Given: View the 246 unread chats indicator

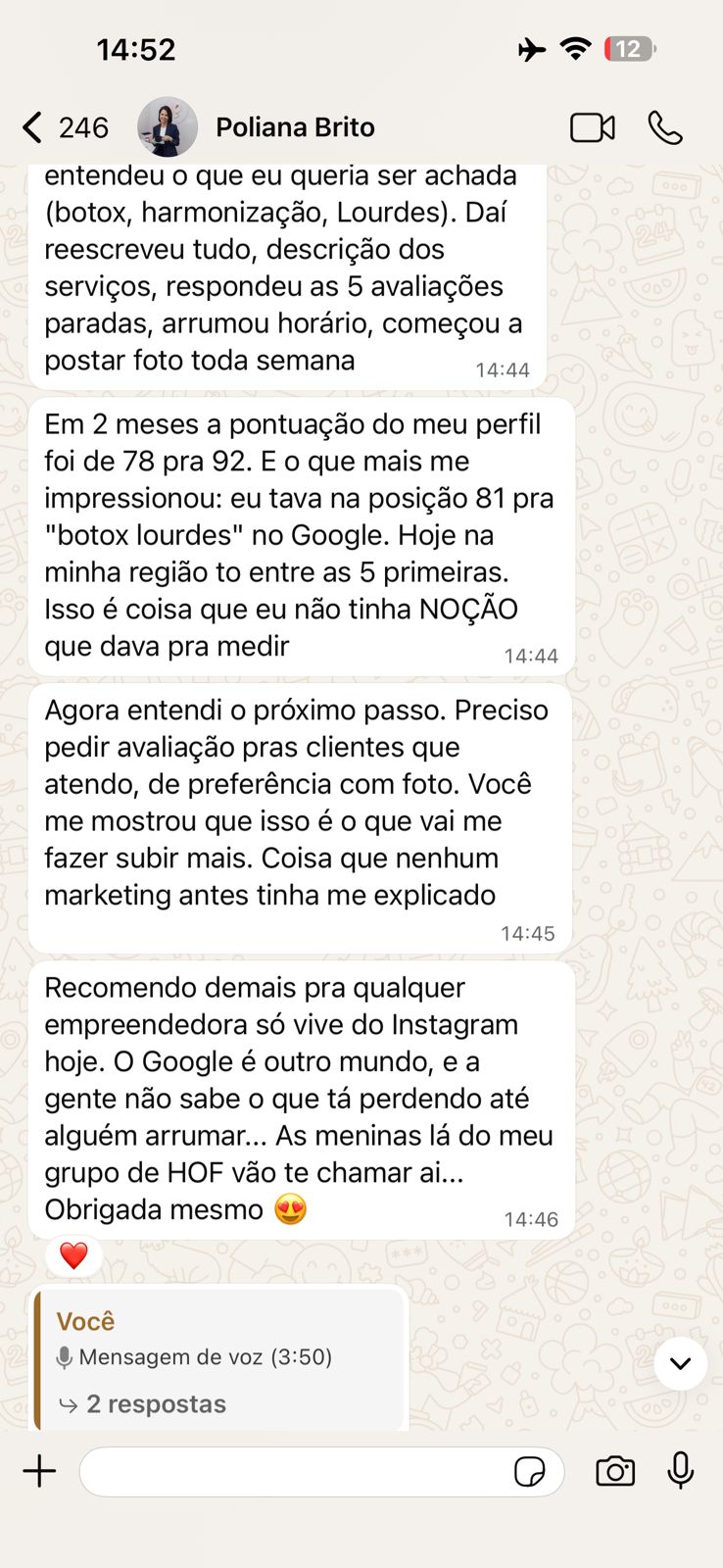Looking at the screenshot, I should pos(84,126).
